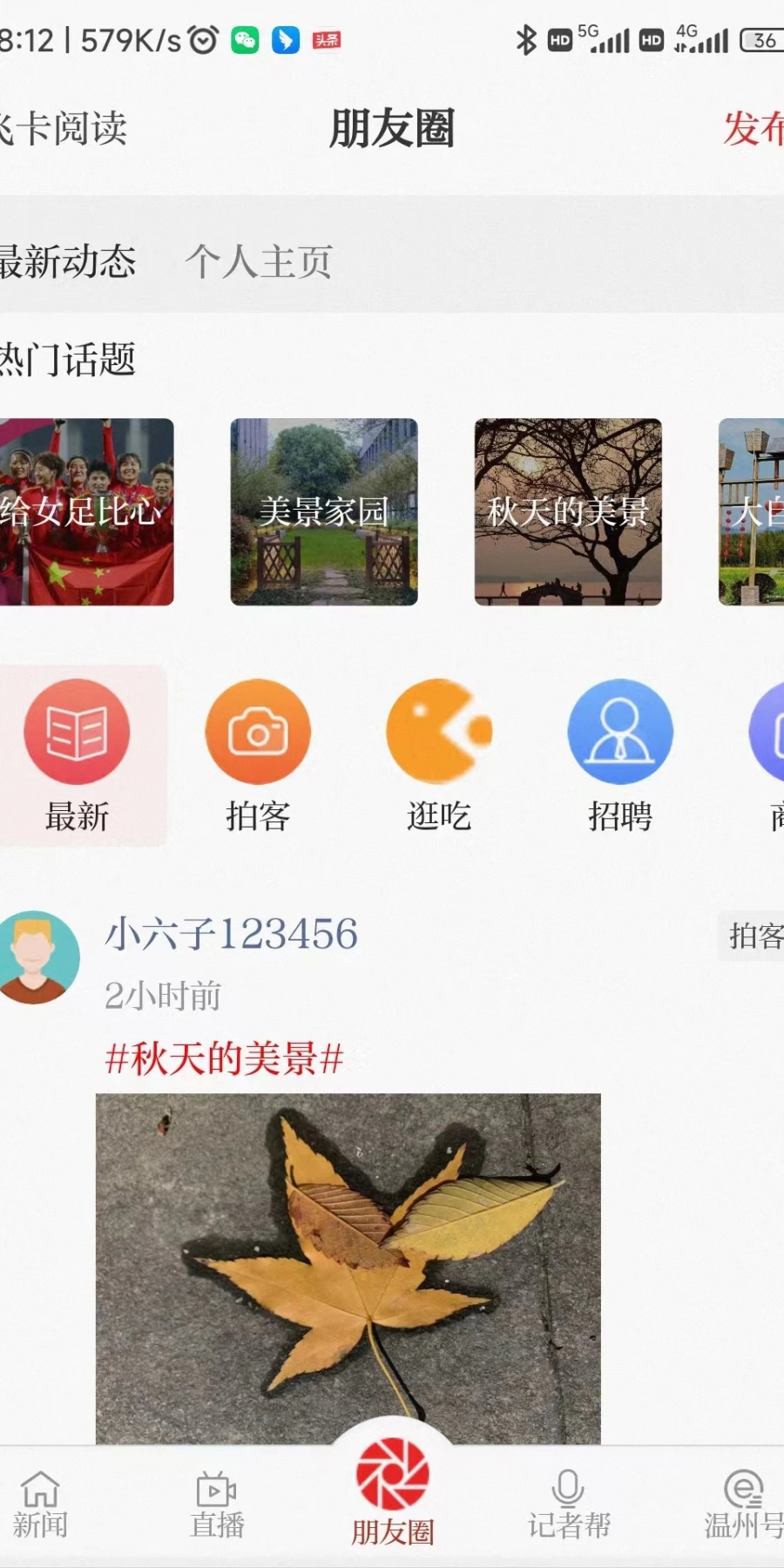Select the 最新 category
Screen dimensions: 784x1568
tap(77, 754)
